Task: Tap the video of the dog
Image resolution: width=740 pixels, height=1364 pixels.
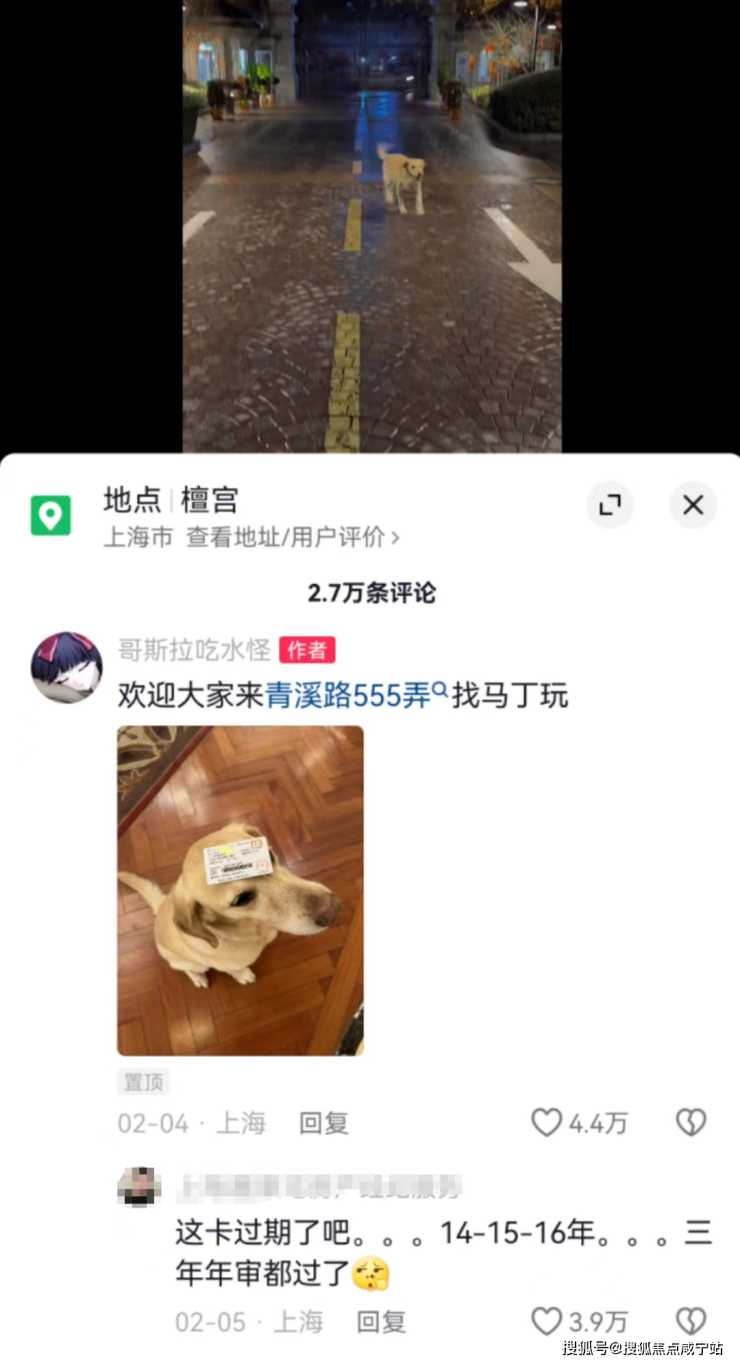Action: (371, 225)
